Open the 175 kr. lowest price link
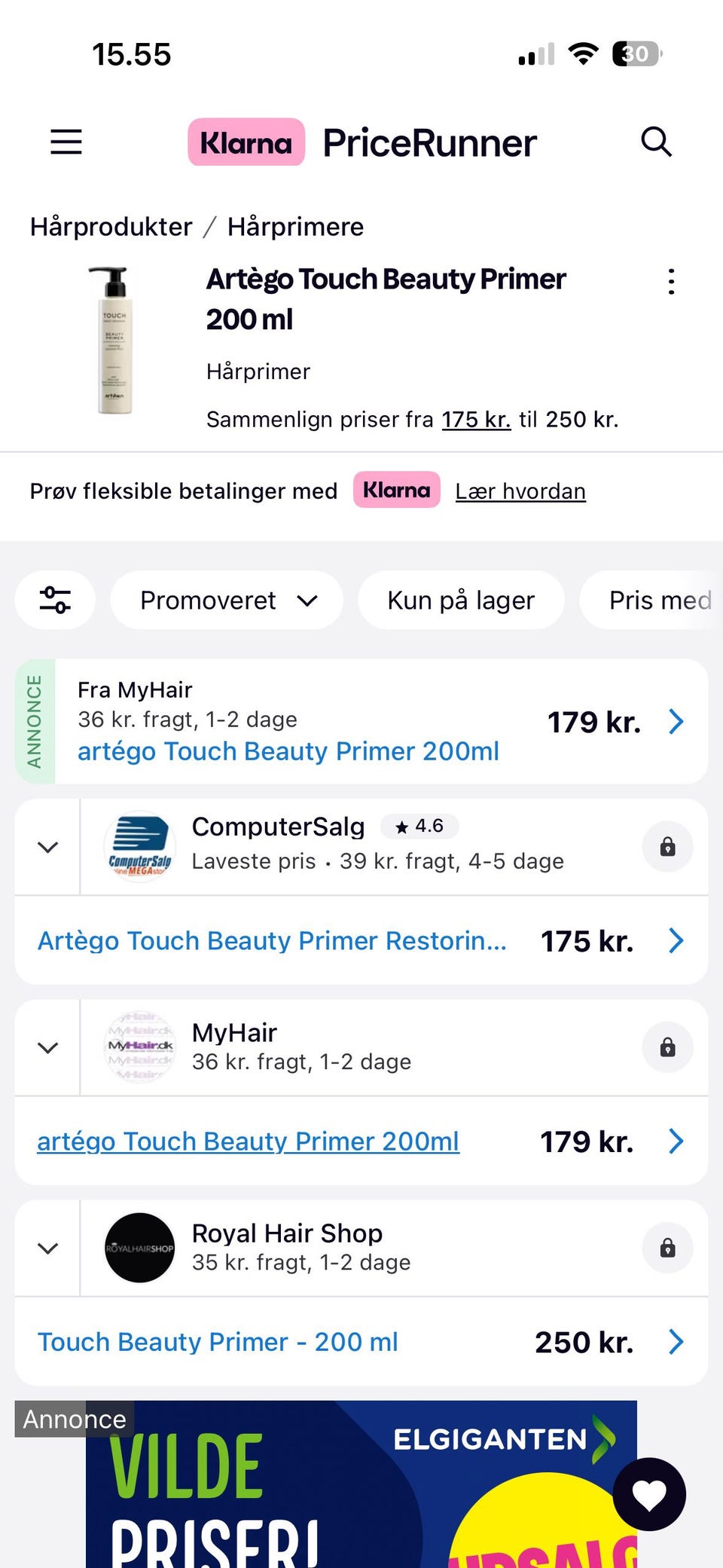The height and width of the screenshot is (1568, 723). click(x=476, y=419)
